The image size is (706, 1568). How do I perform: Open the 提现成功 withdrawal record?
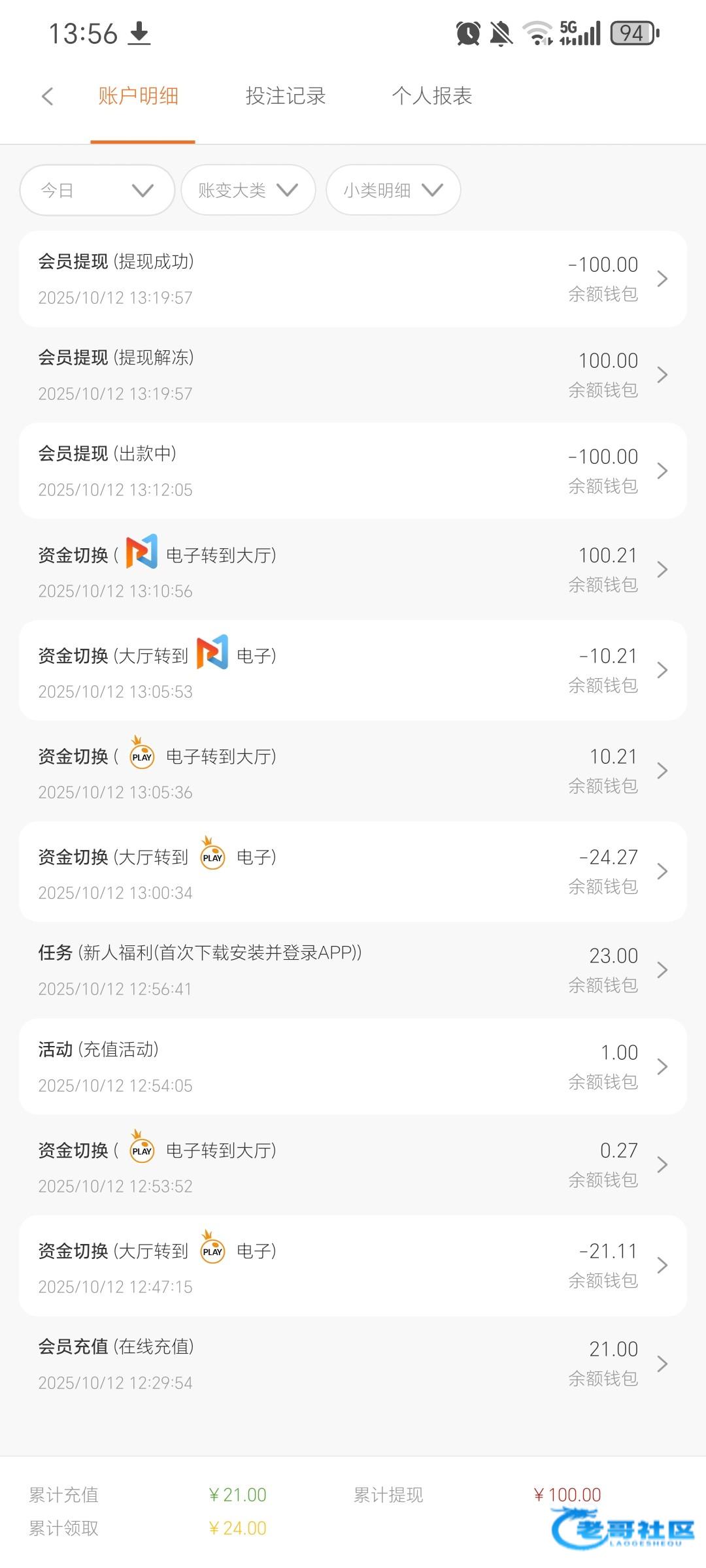pos(353,279)
